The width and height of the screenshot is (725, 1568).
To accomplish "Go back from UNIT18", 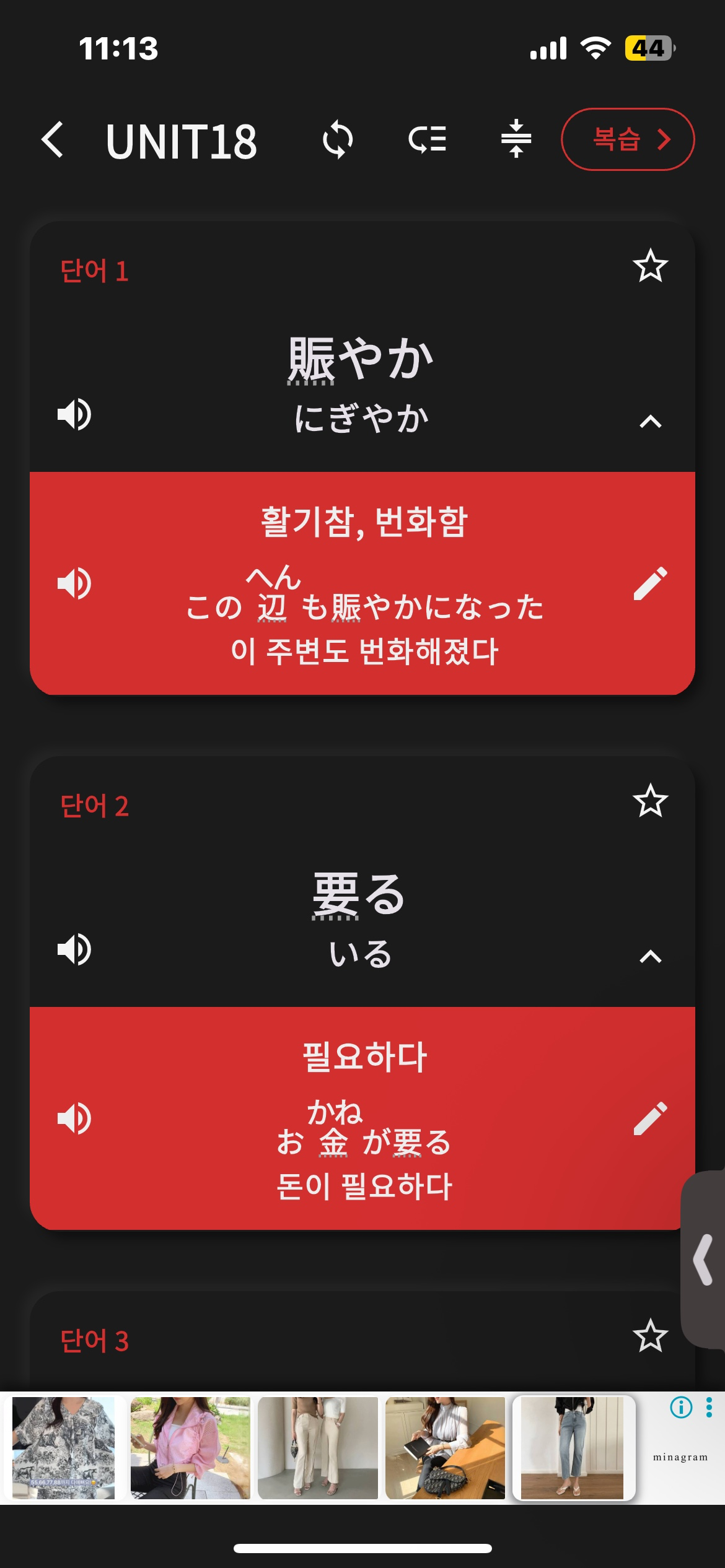I will pyautogui.click(x=53, y=140).
